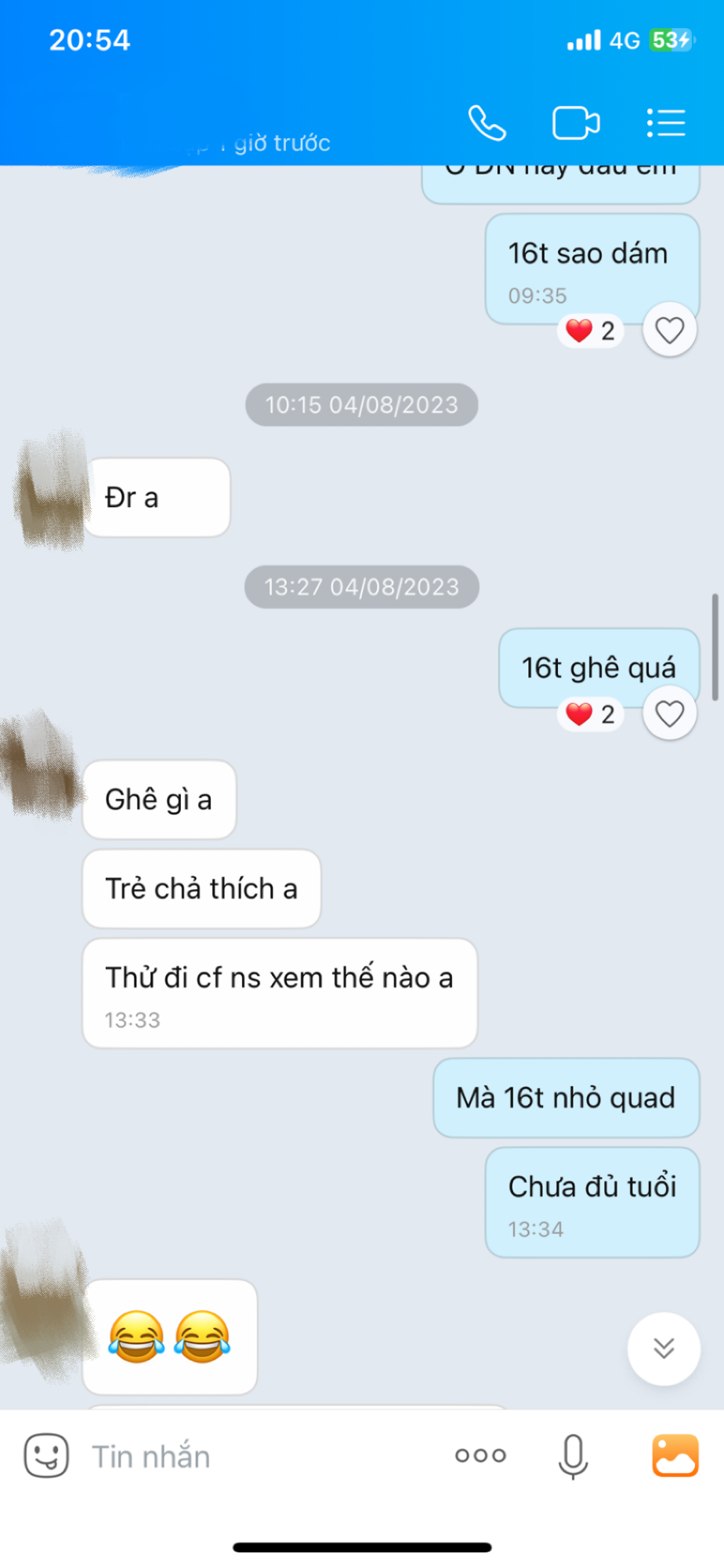
Task: Focus the Tin nhắn message field
Action: (259, 1457)
